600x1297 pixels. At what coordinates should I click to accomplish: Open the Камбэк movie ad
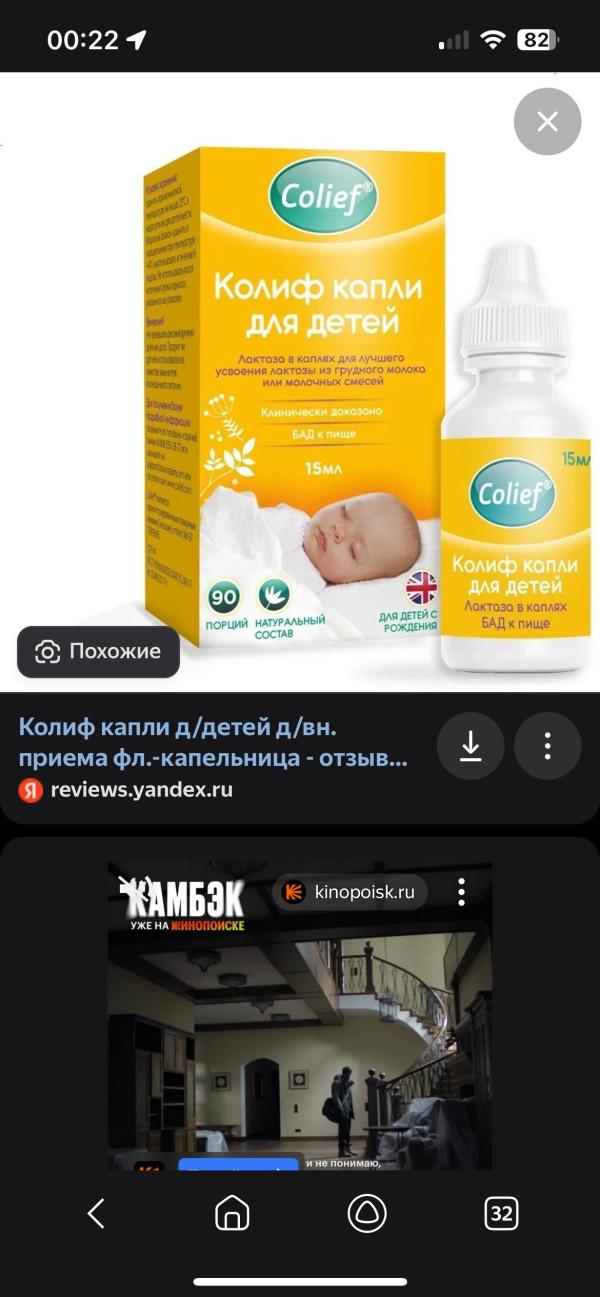[300, 1040]
